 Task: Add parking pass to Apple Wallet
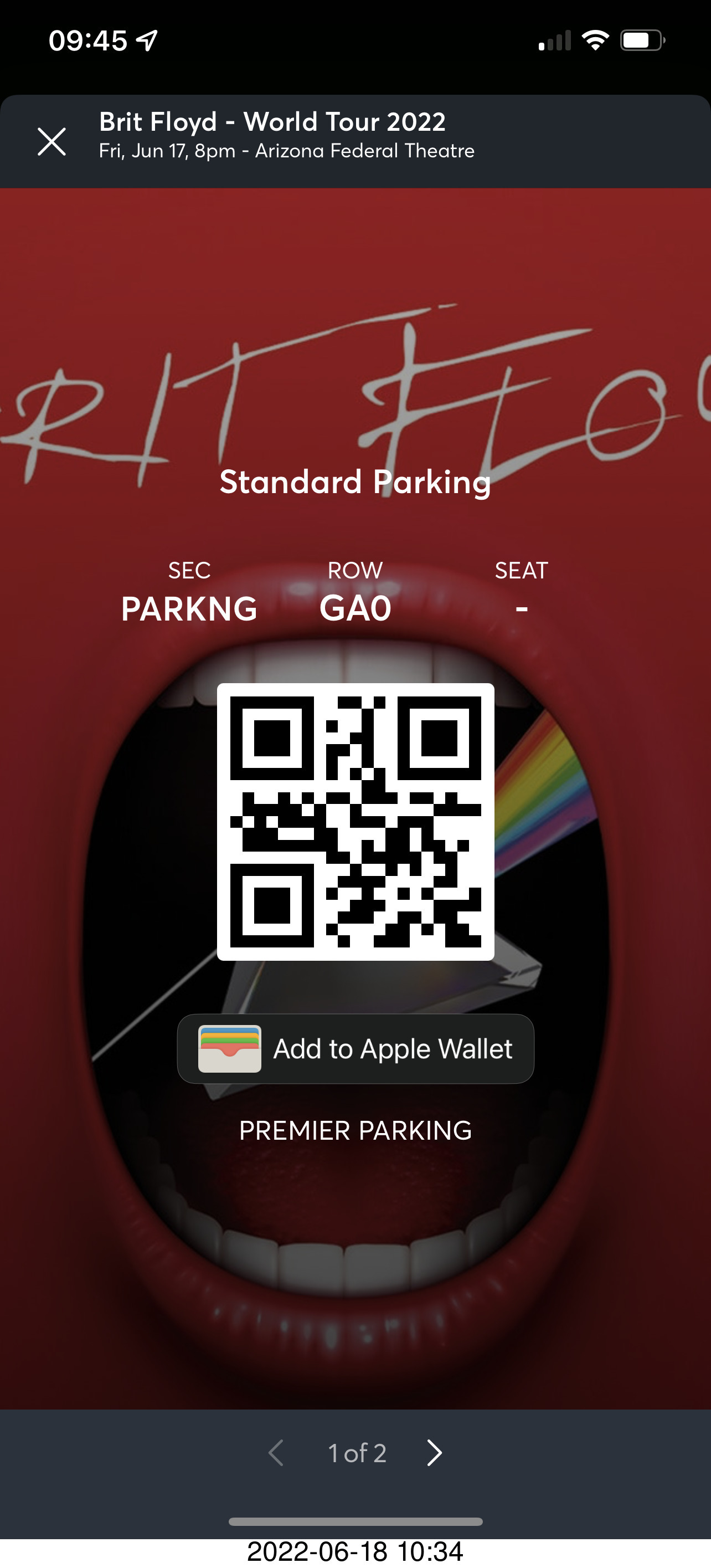(355, 1049)
